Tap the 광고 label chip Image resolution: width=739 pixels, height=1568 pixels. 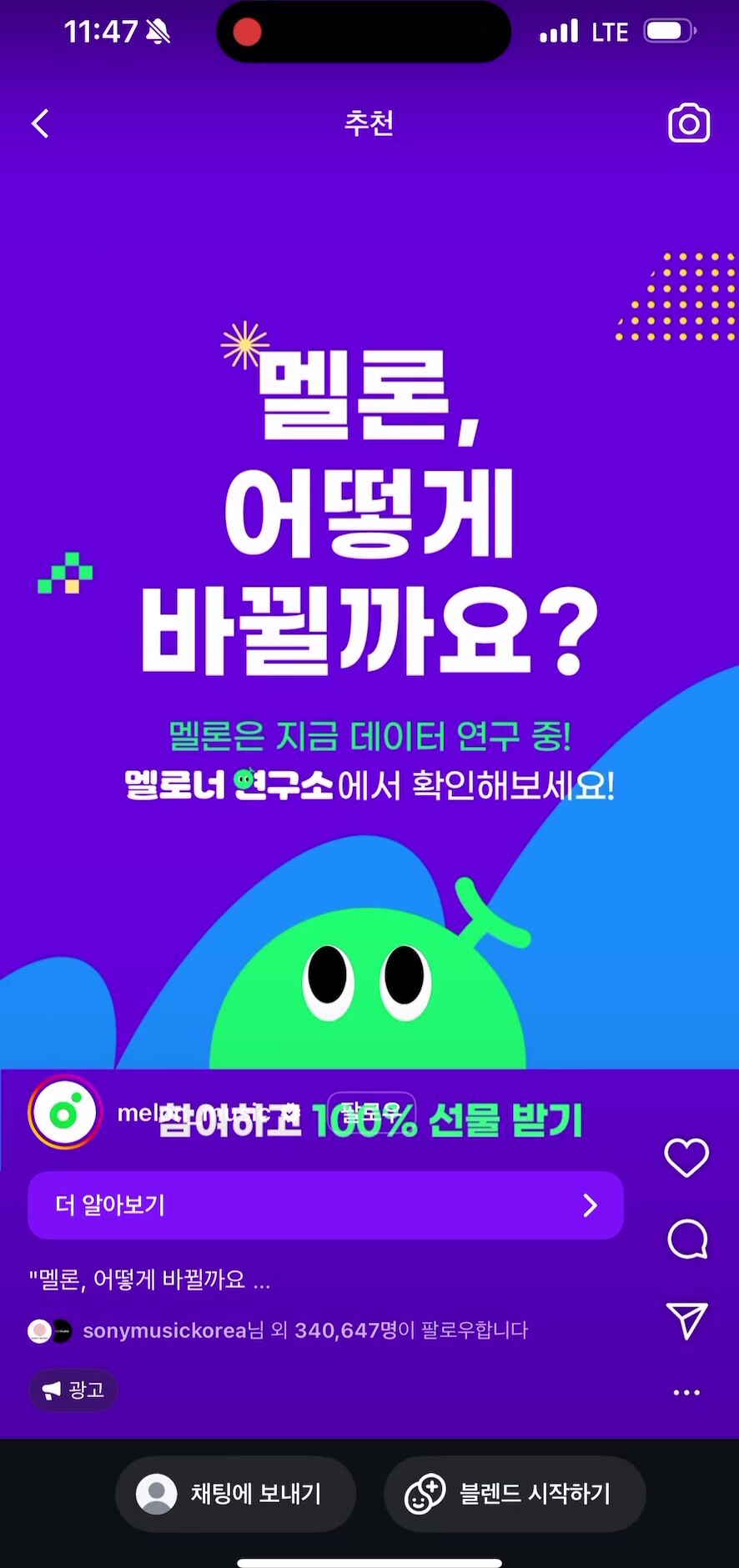click(73, 1390)
